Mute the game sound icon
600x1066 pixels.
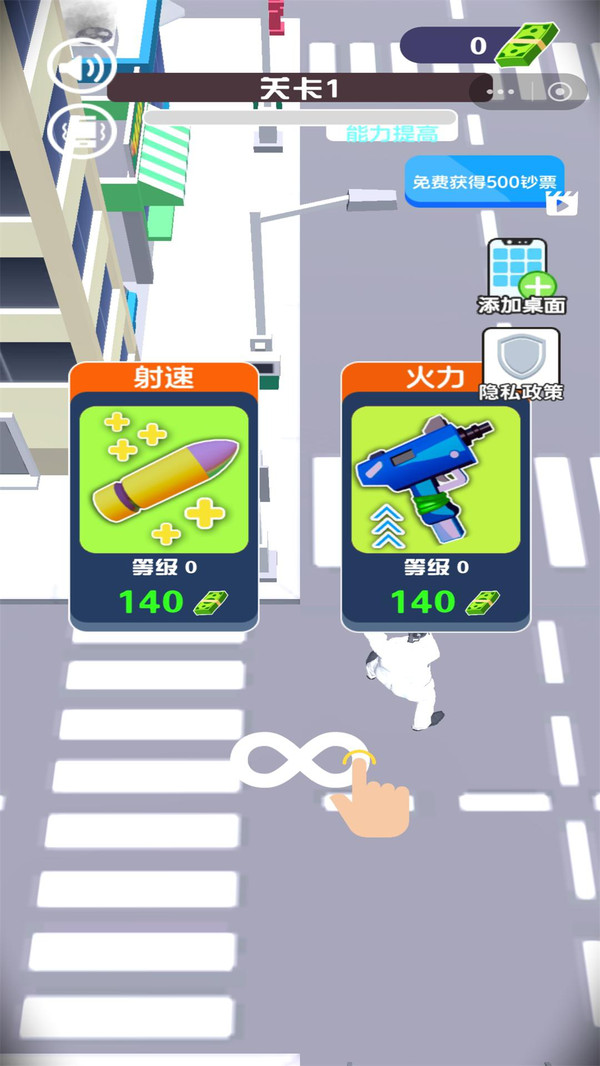click(82, 67)
